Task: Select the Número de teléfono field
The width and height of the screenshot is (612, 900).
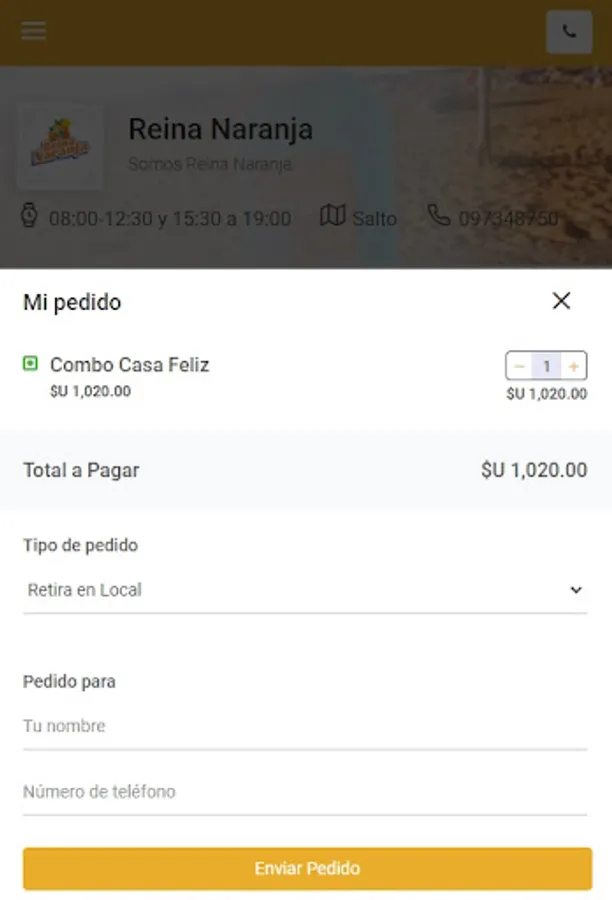Action: coord(305,792)
